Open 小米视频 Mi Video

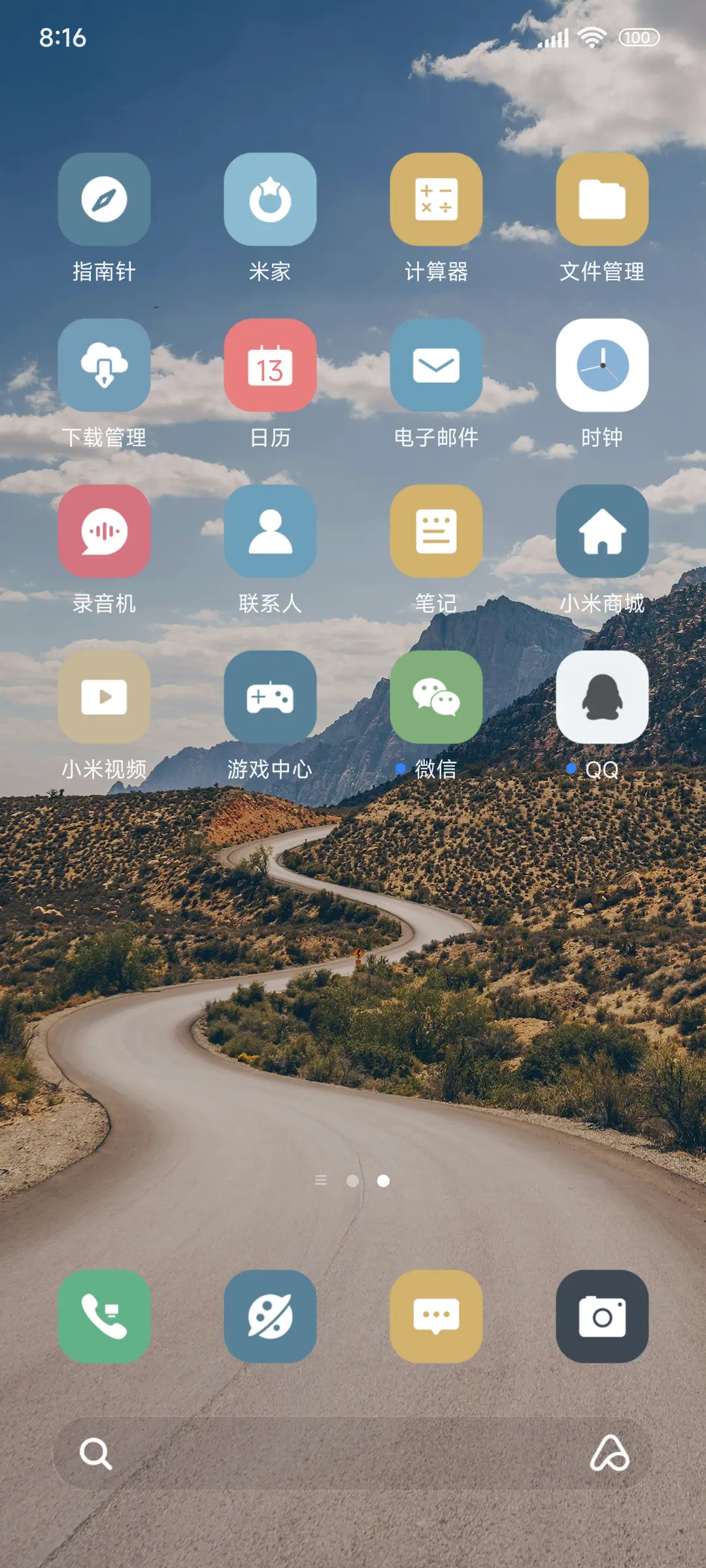[x=104, y=698]
